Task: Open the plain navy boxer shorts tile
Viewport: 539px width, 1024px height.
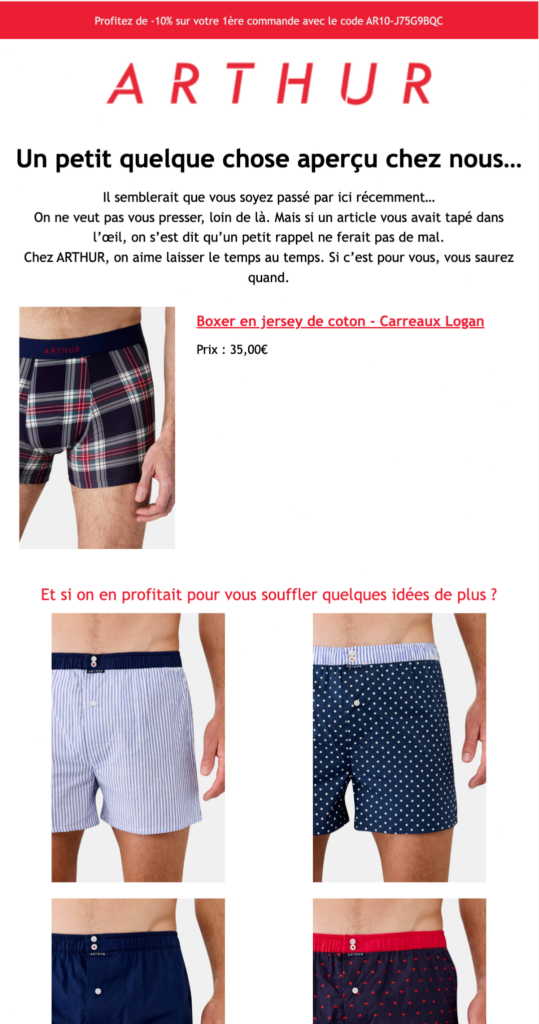Action: pyautogui.click(x=139, y=961)
